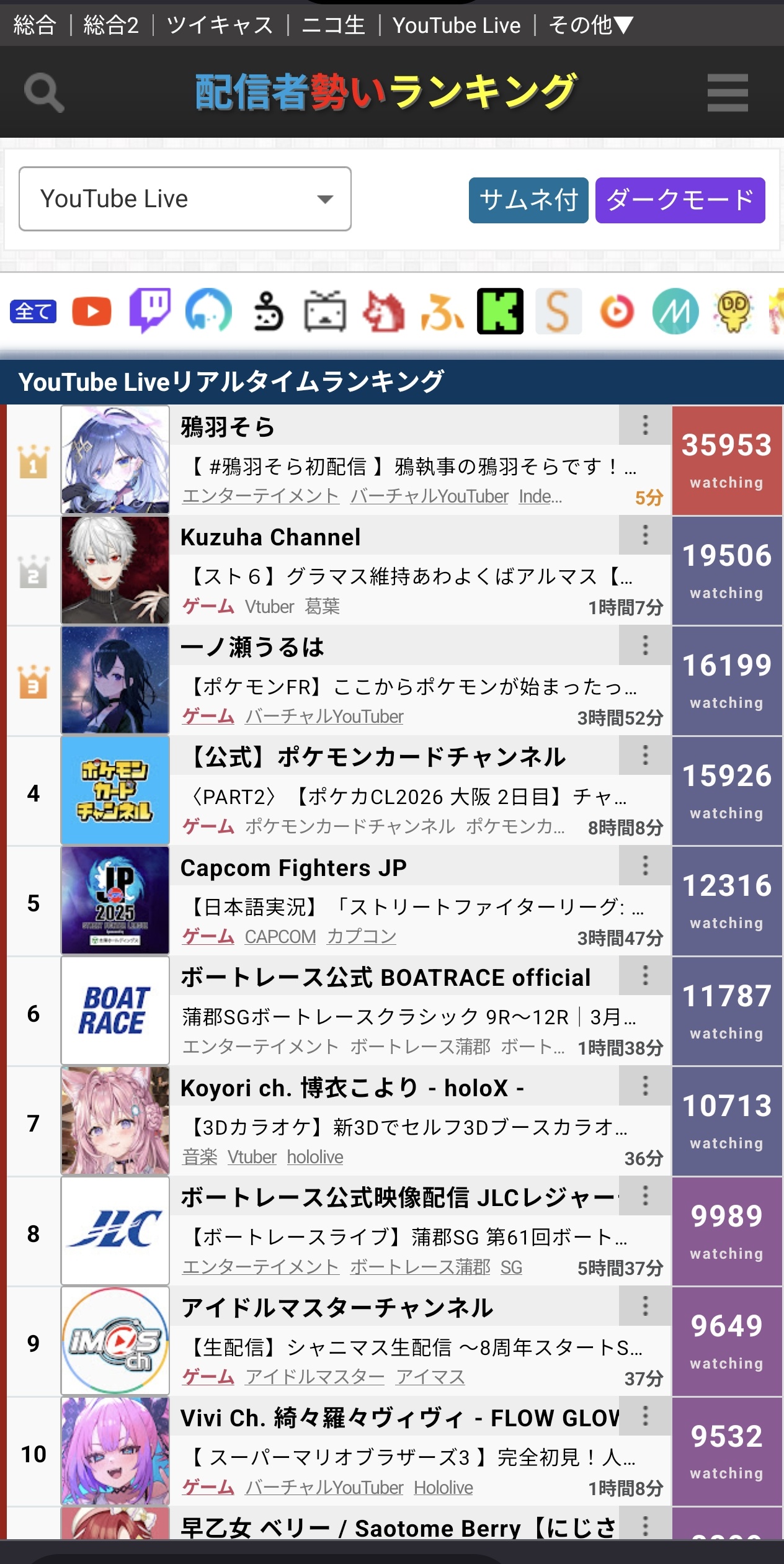This screenshot has width=784, height=1564.
Task: Open 一ノ瀬うるは's thumbnail
Action: [x=115, y=680]
